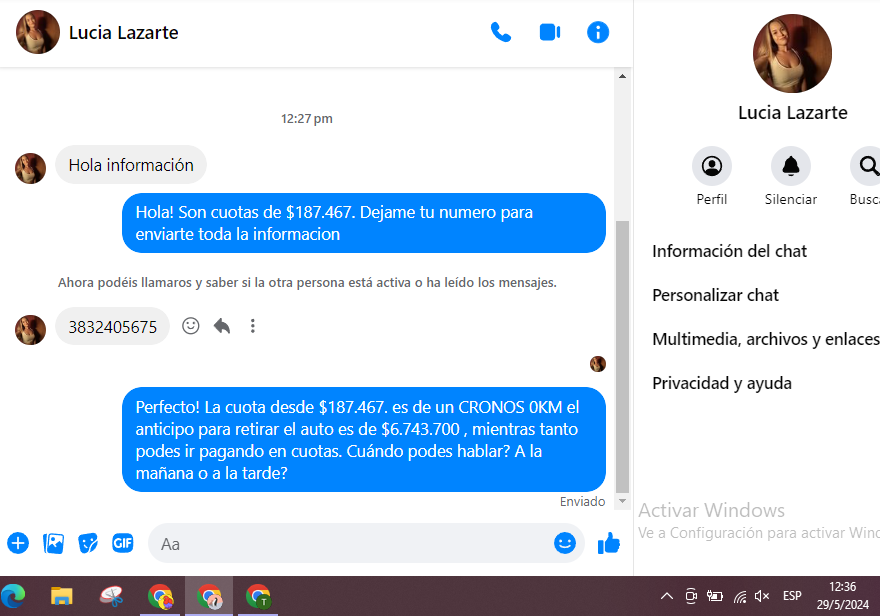The width and height of the screenshot is (880, 616).
Task: Expand Información del chat
Action: (x=730, y=251)
